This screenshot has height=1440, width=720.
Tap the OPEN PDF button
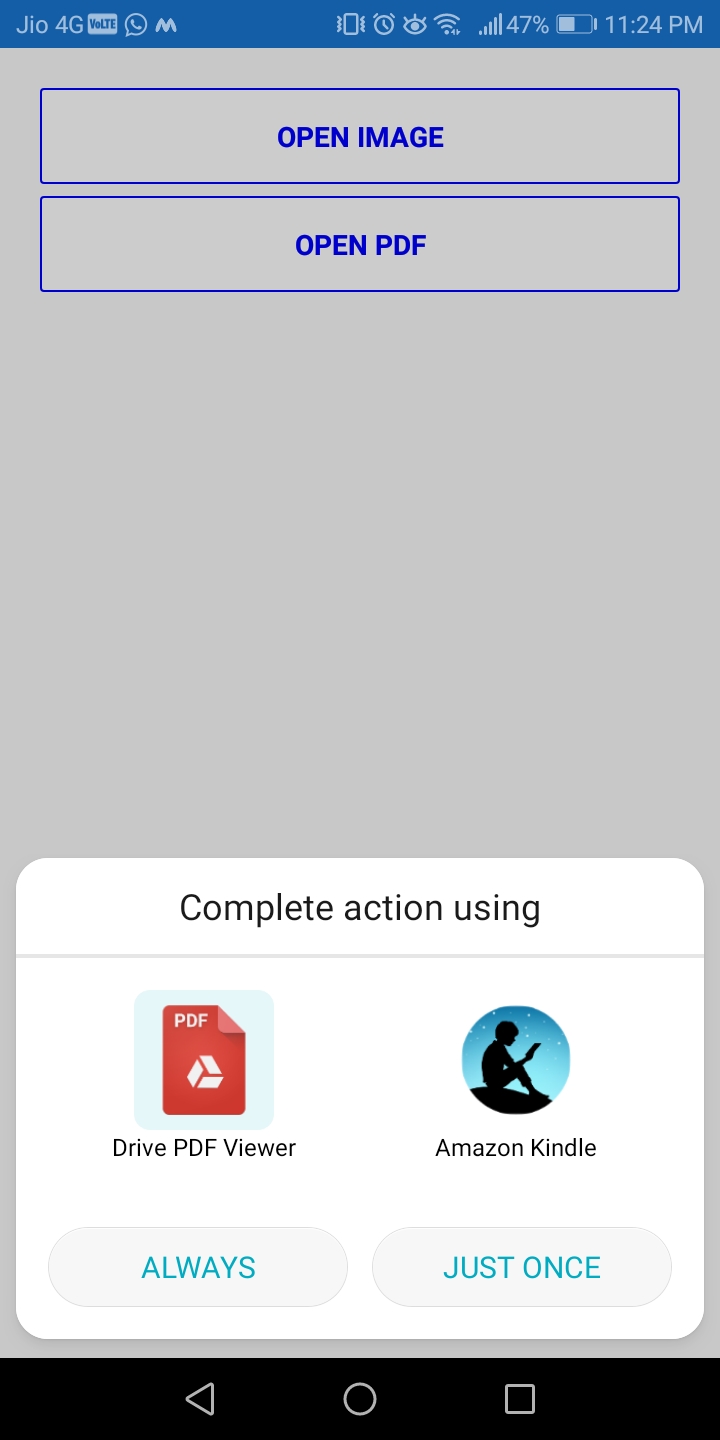tap(360, 244)
